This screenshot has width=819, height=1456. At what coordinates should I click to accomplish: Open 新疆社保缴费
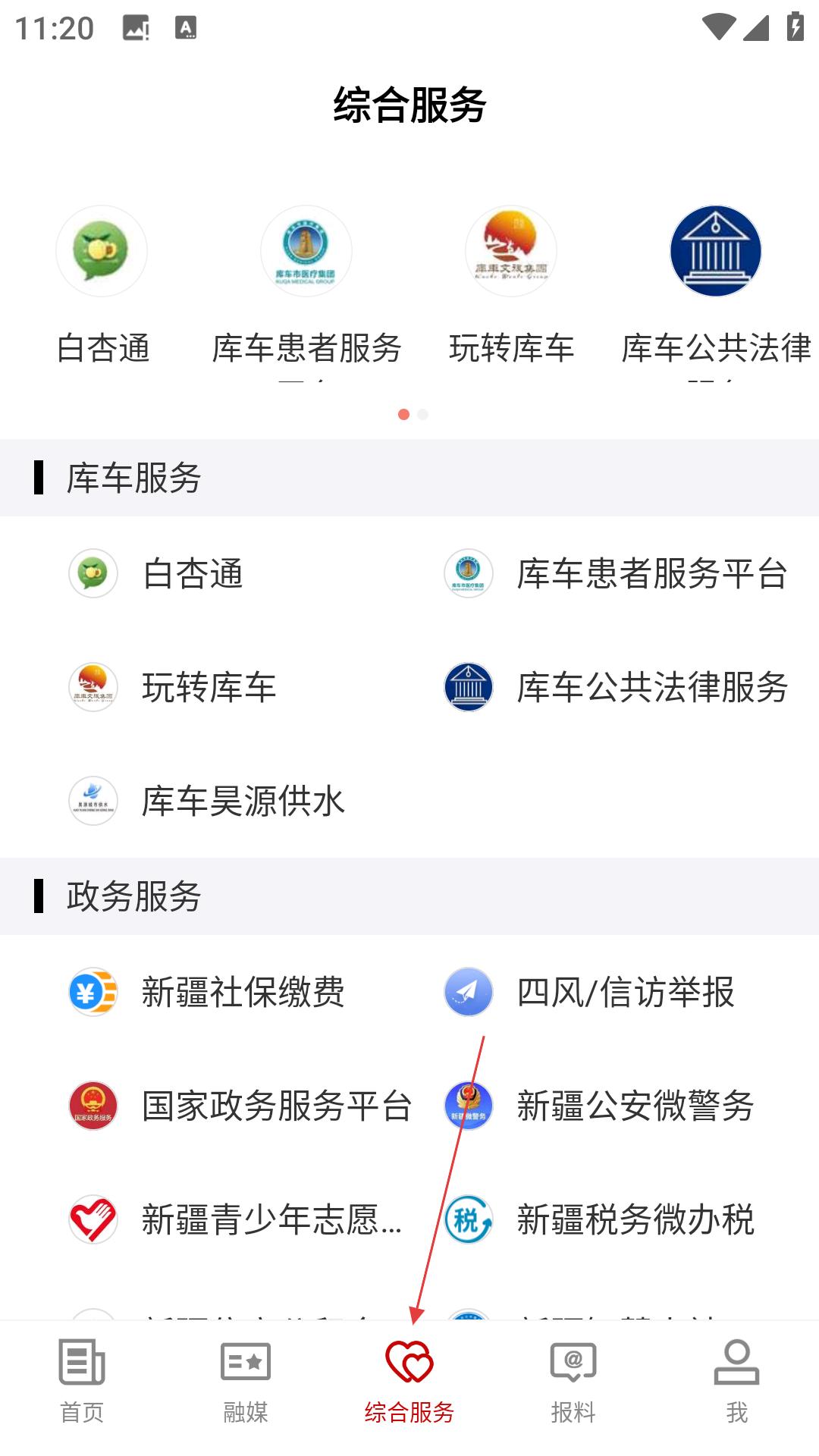[x=206, y=992]
